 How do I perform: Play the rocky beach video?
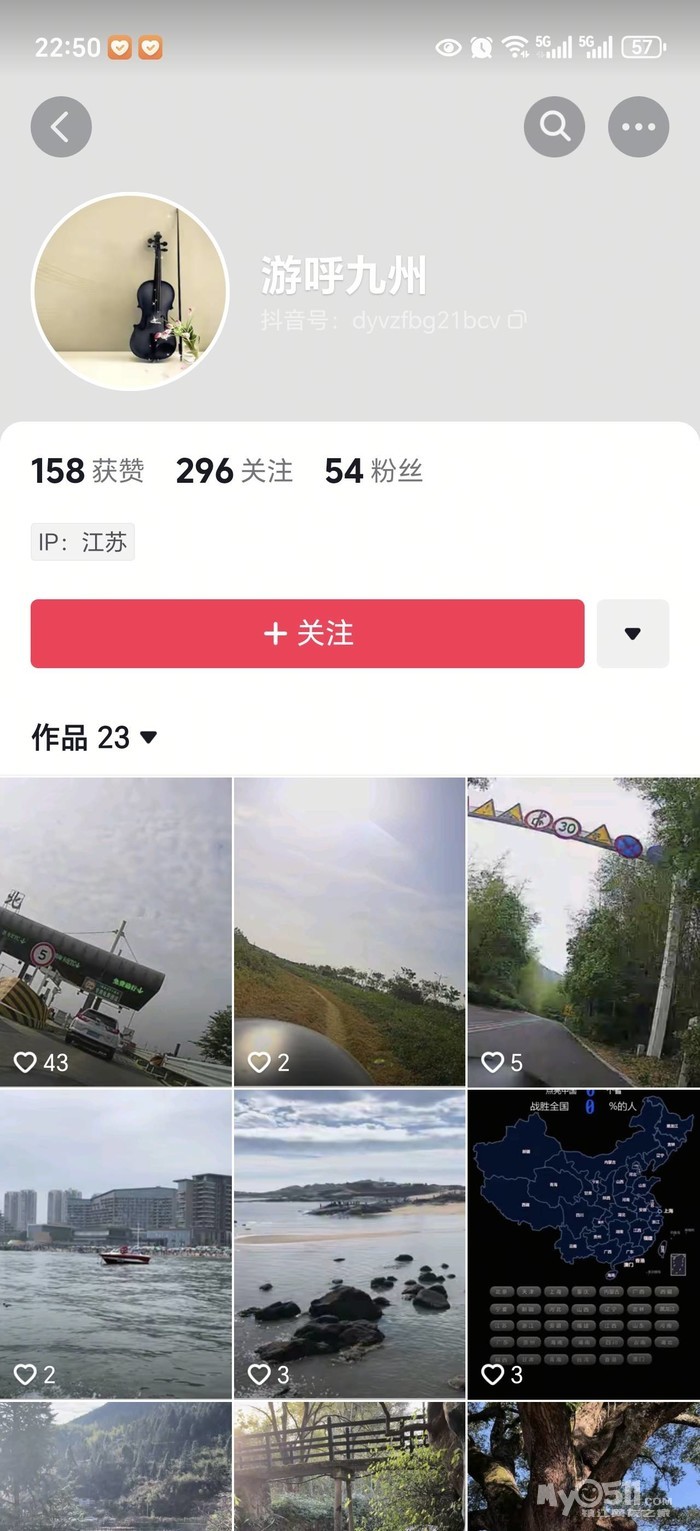tap(349, 1243)
